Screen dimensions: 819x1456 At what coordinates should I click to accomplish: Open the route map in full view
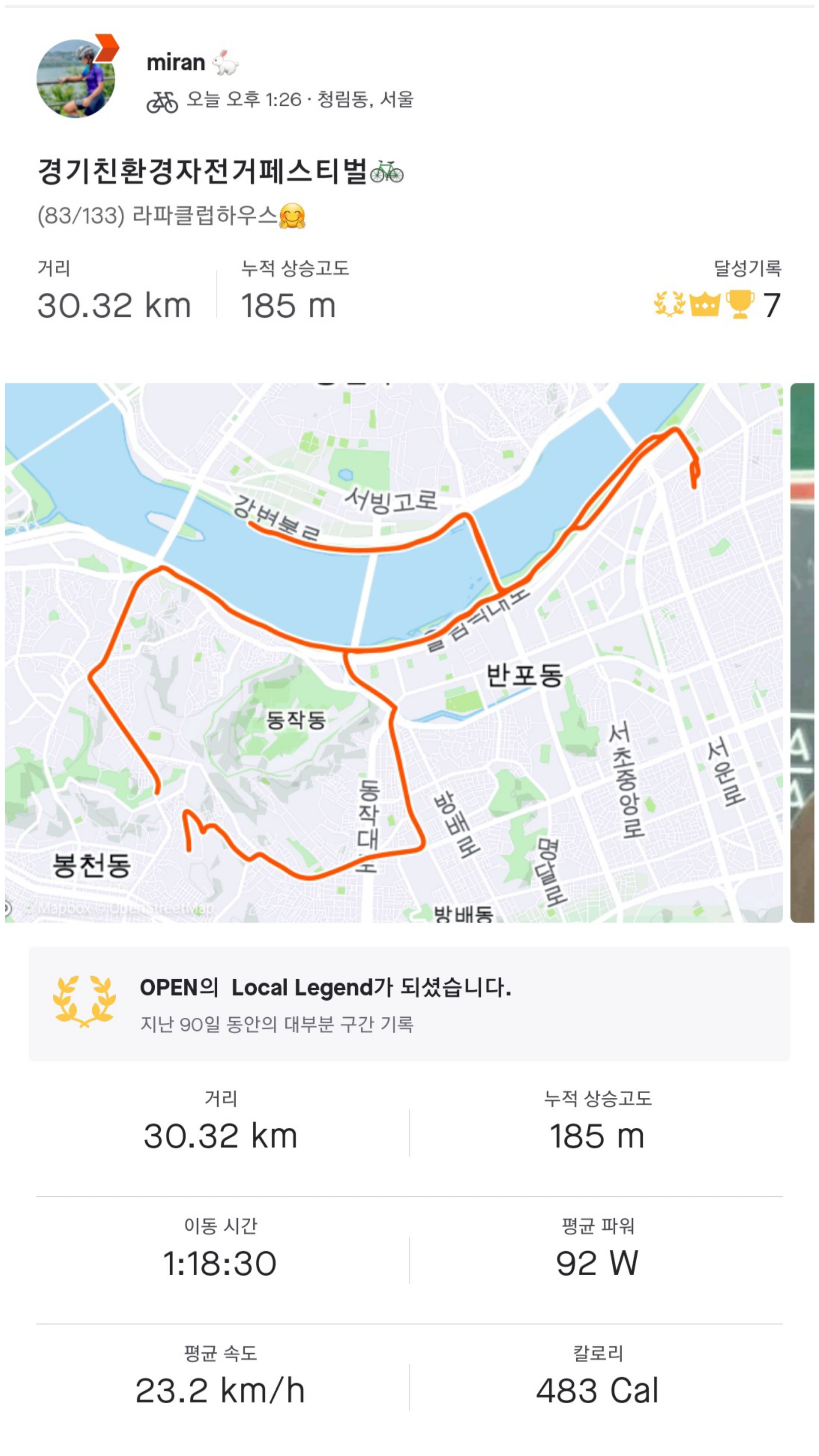394,652
